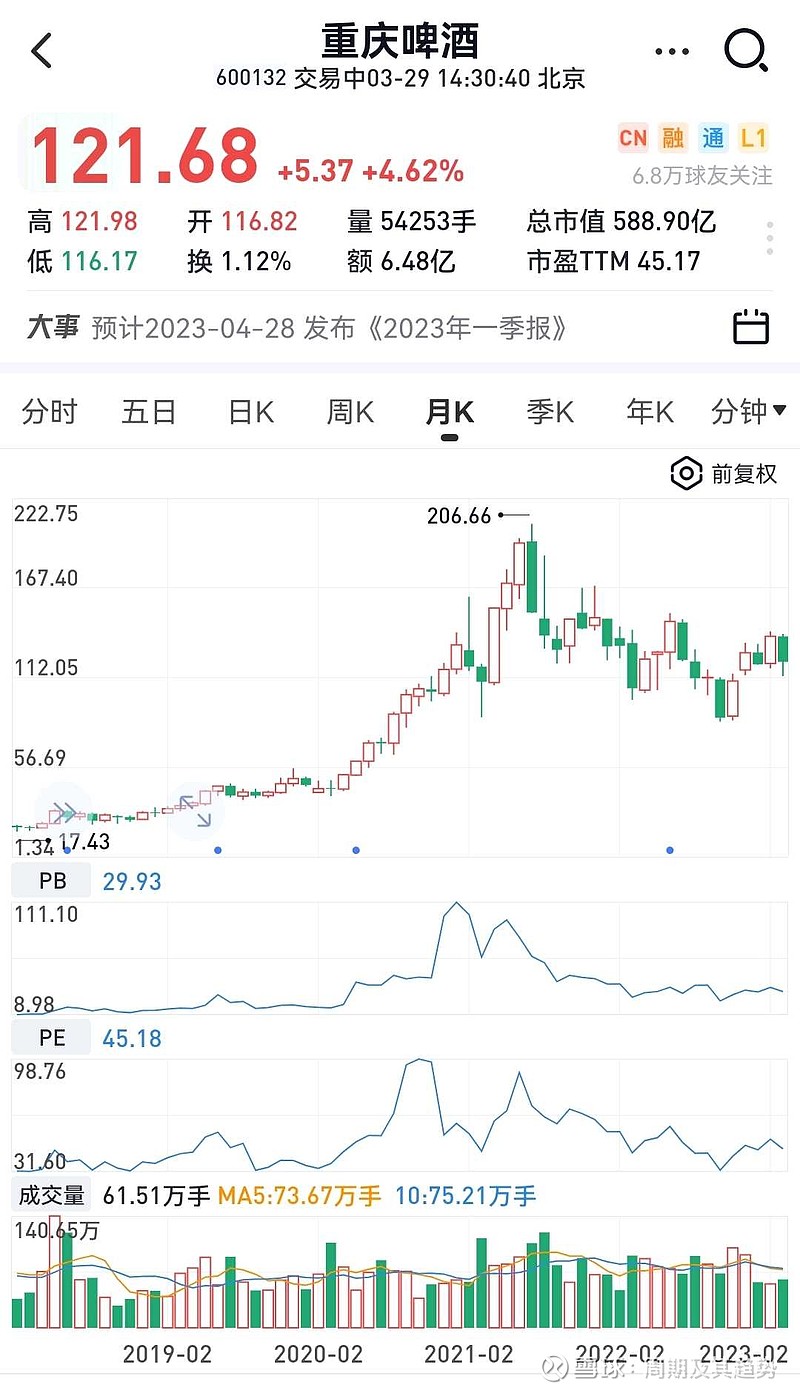Image resolution: width=800 pixels, height=1393 pixels.
Task: Change the PE indicator panel
Action: point(52,1038)
